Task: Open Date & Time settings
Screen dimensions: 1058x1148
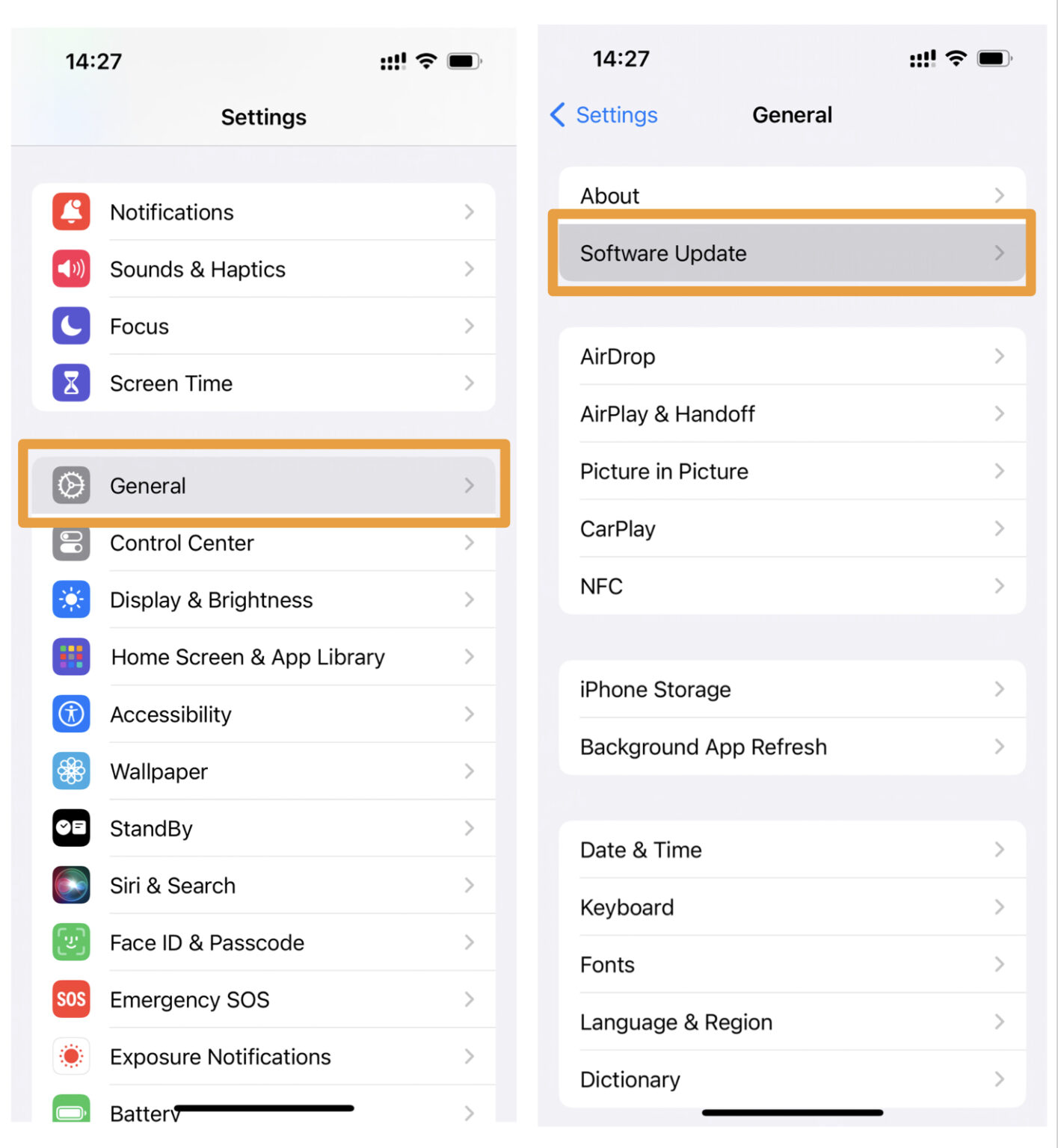Action: coord(791,850)
